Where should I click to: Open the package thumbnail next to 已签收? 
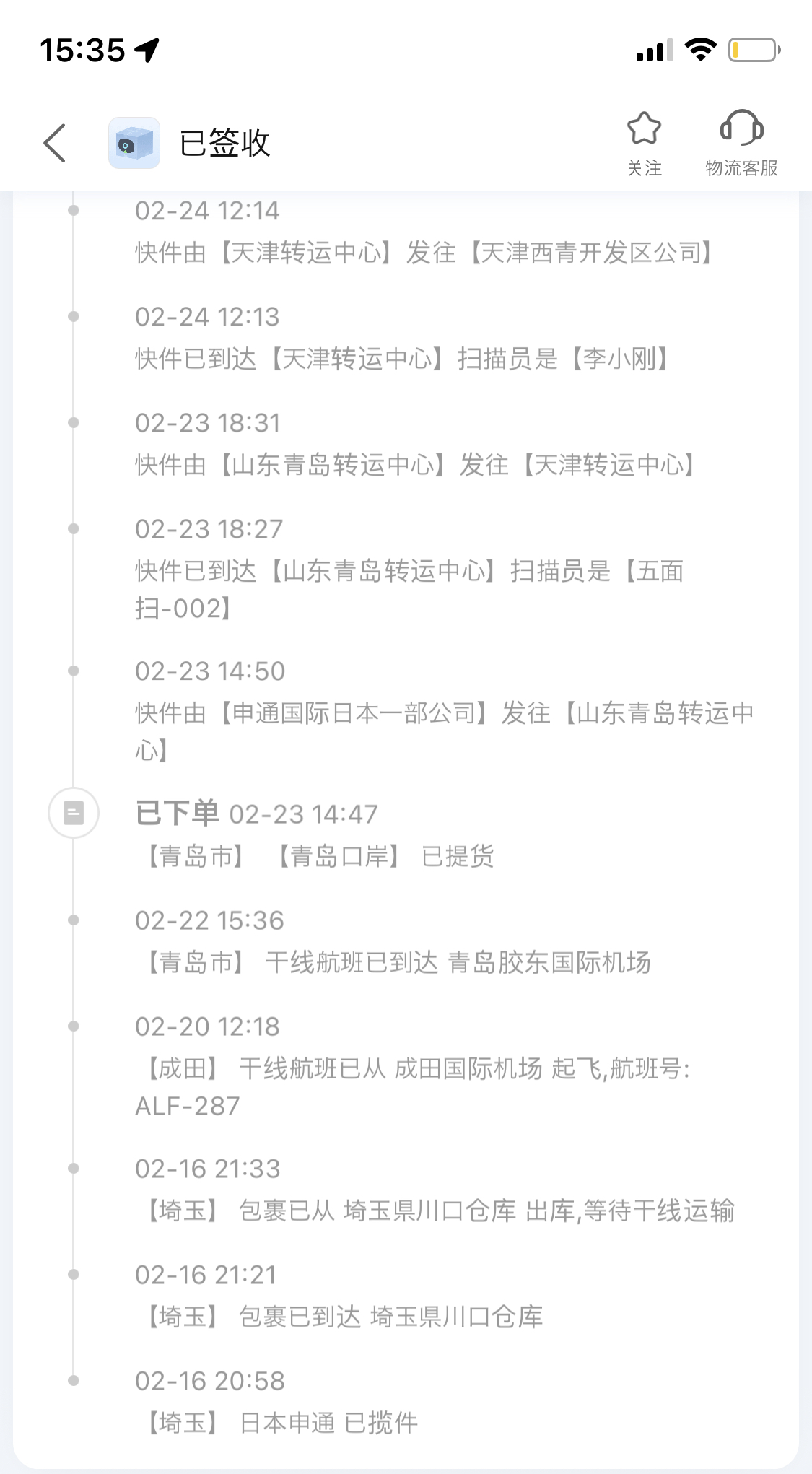tap(134, 143)
